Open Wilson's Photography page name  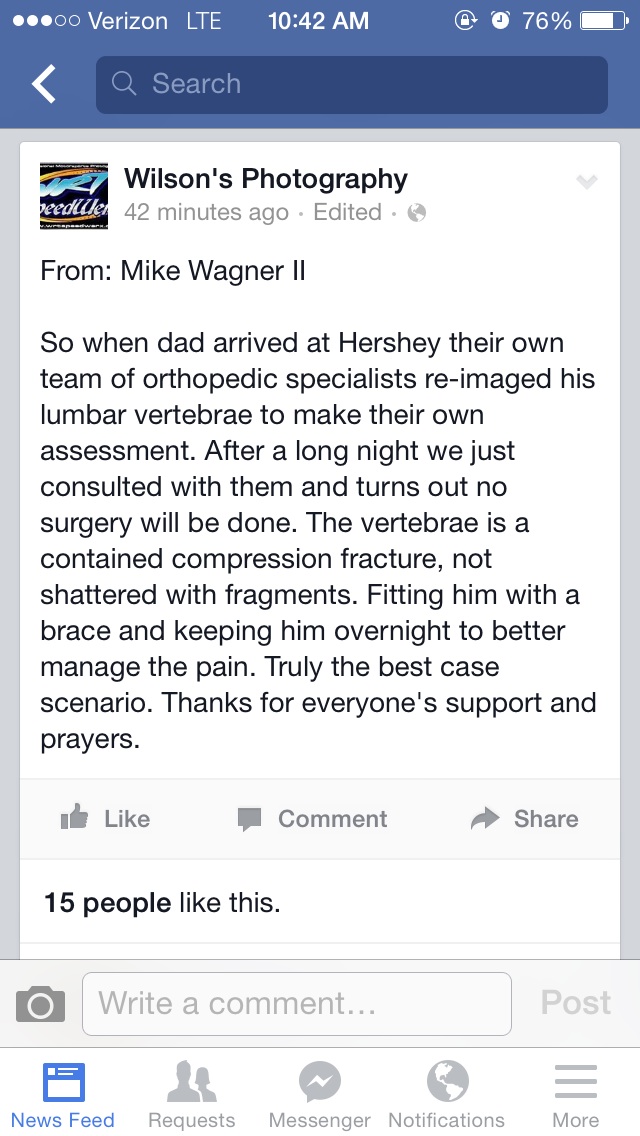coord(265,178)
